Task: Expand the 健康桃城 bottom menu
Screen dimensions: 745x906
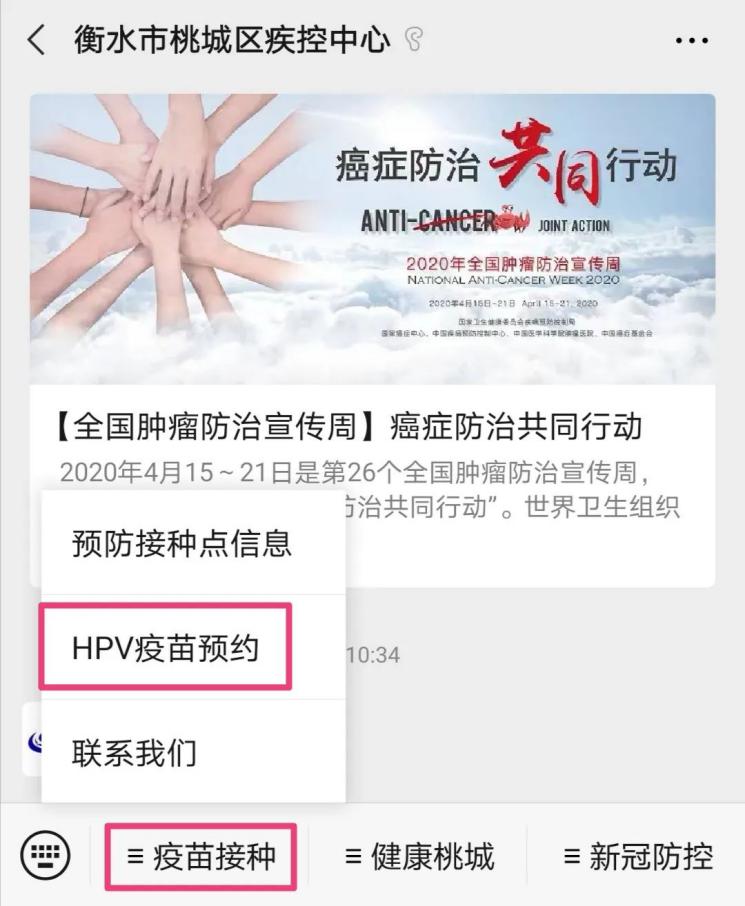Action: (419, 857)
